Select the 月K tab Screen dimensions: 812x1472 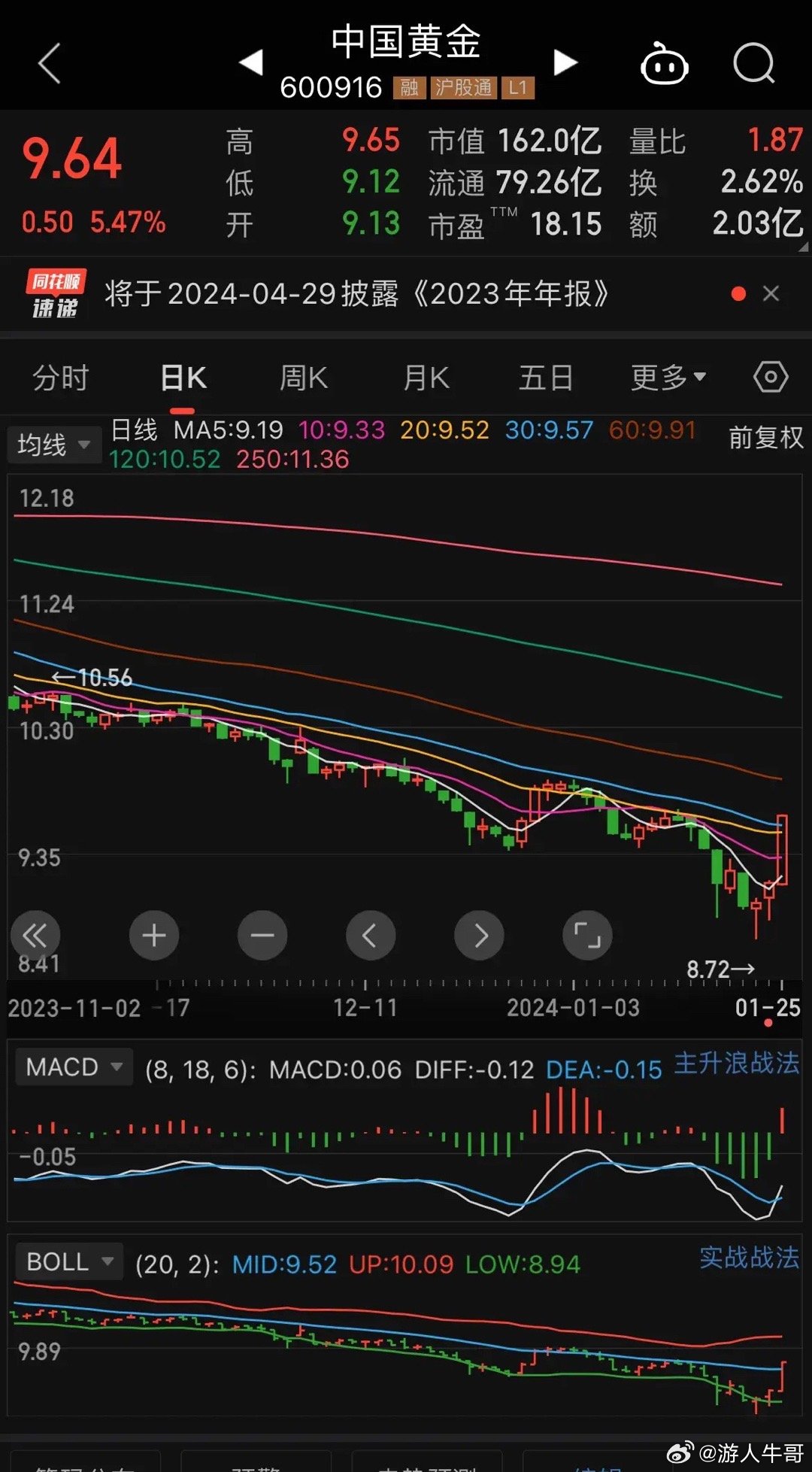click(x=426, y=378)
